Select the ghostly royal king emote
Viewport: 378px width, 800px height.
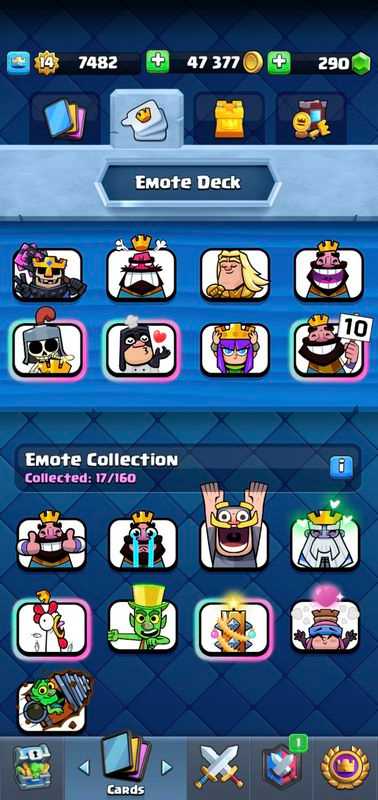coord(325,540)
